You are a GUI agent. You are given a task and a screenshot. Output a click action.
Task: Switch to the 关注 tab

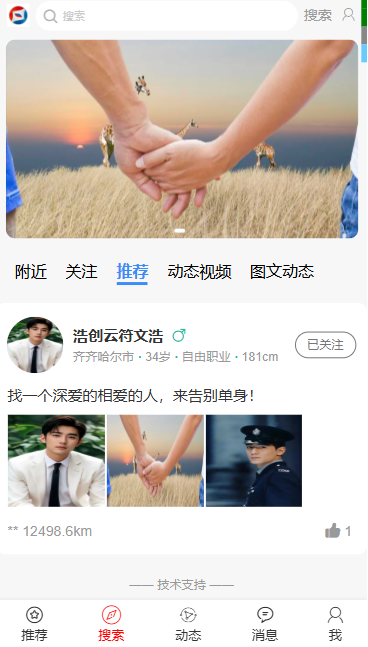point(81,272)
